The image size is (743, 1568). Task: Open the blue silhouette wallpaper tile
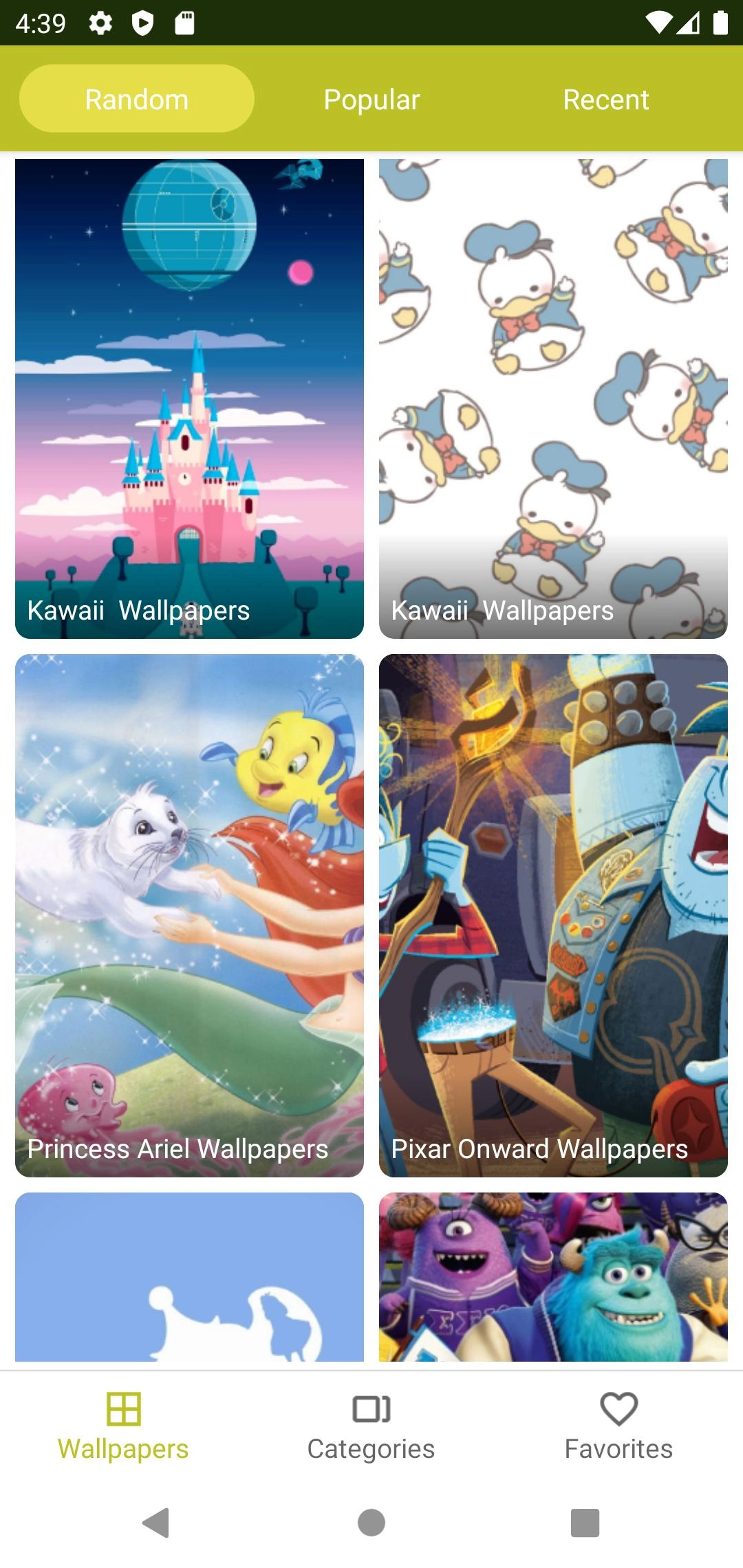click(189, 1276)
